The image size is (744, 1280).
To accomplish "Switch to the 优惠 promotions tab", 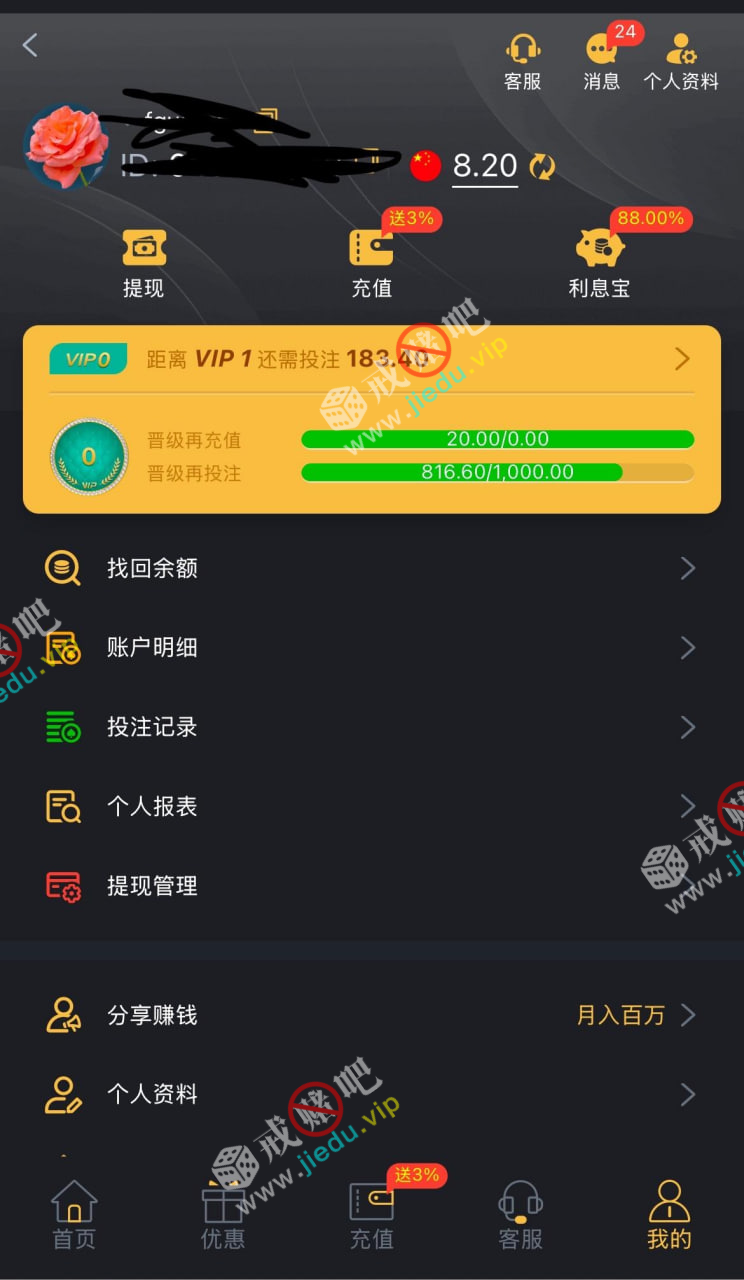I will click(x=223, y=1215).
